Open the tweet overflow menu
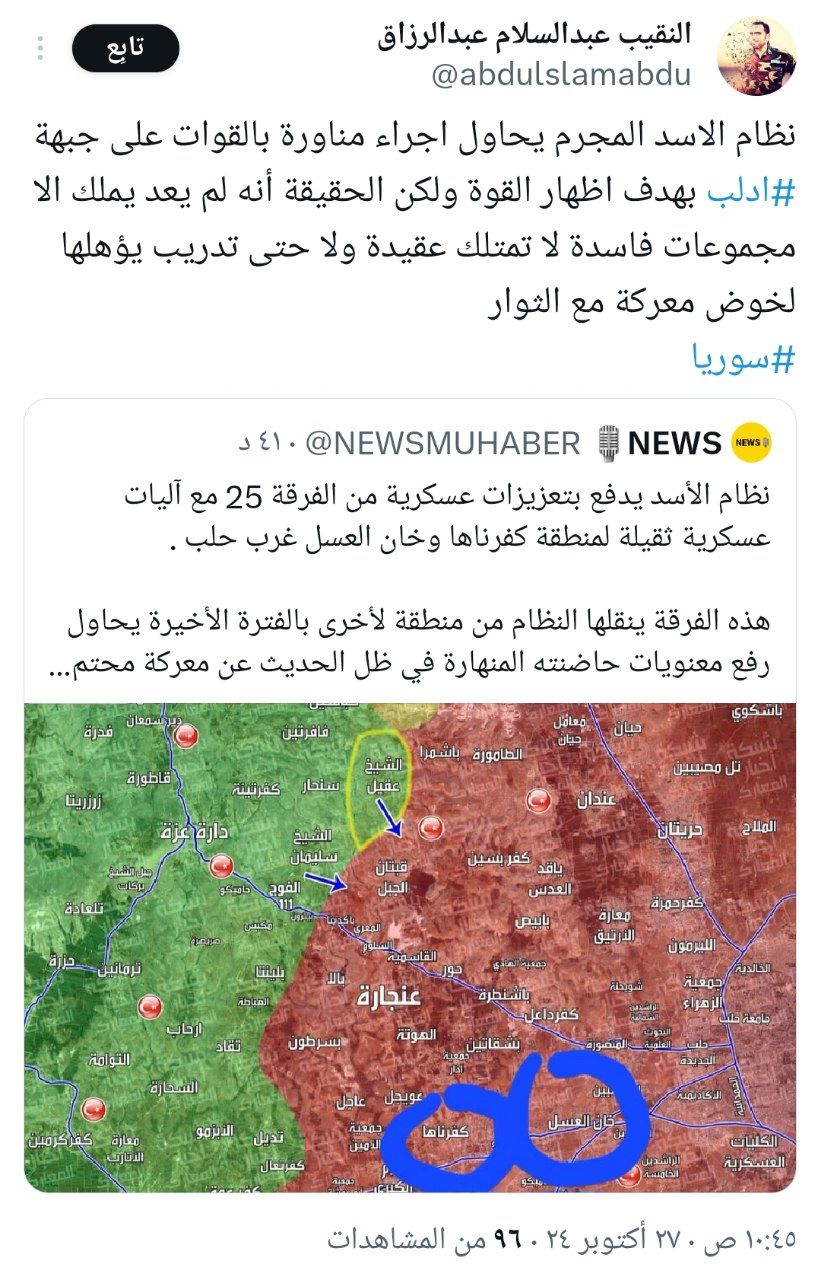Image resolution: width=821 pixels, height=1280 pixels. pos(40,48)
